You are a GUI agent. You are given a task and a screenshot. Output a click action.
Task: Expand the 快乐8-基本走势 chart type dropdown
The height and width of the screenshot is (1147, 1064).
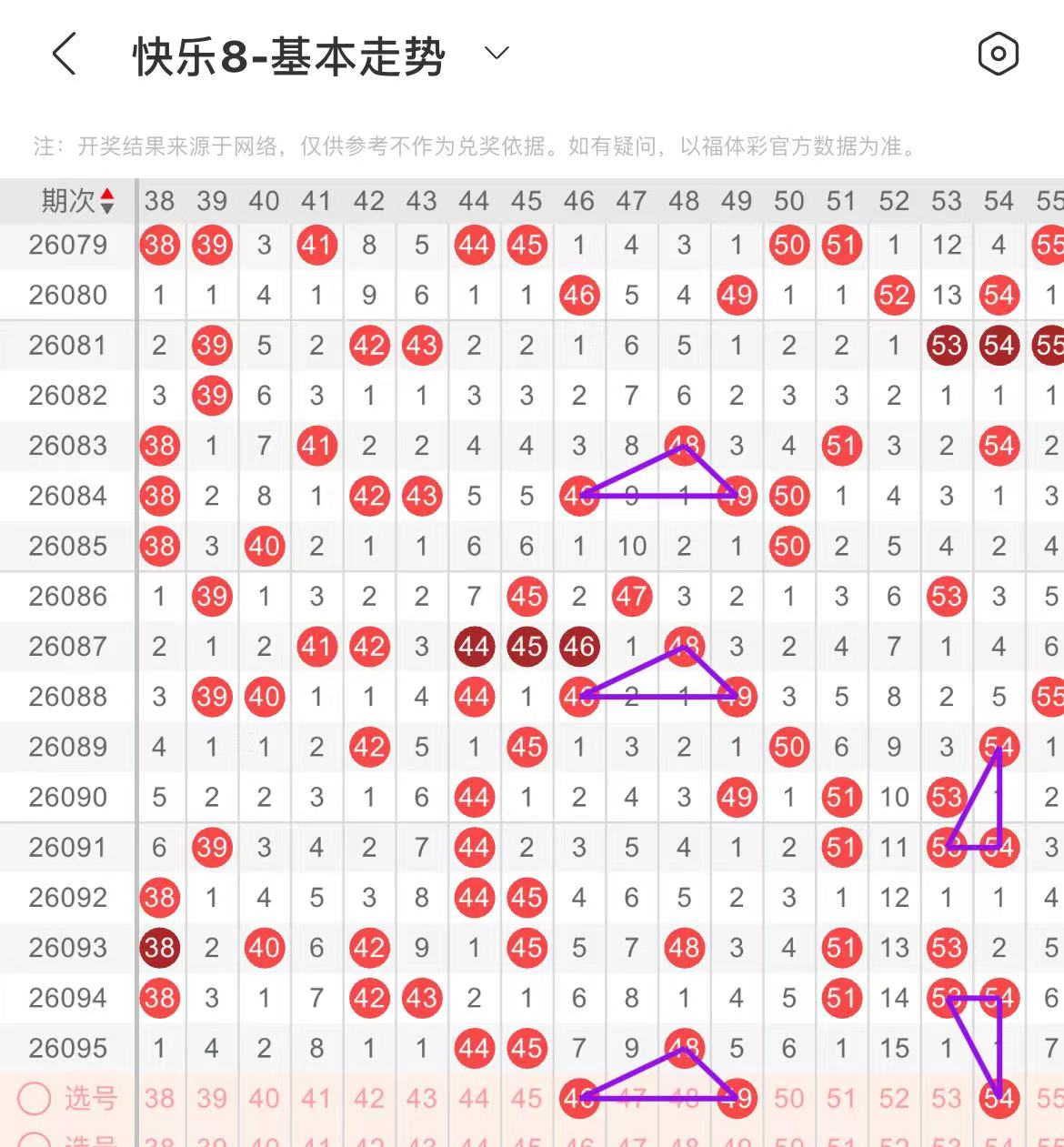(x=497, y=54)
